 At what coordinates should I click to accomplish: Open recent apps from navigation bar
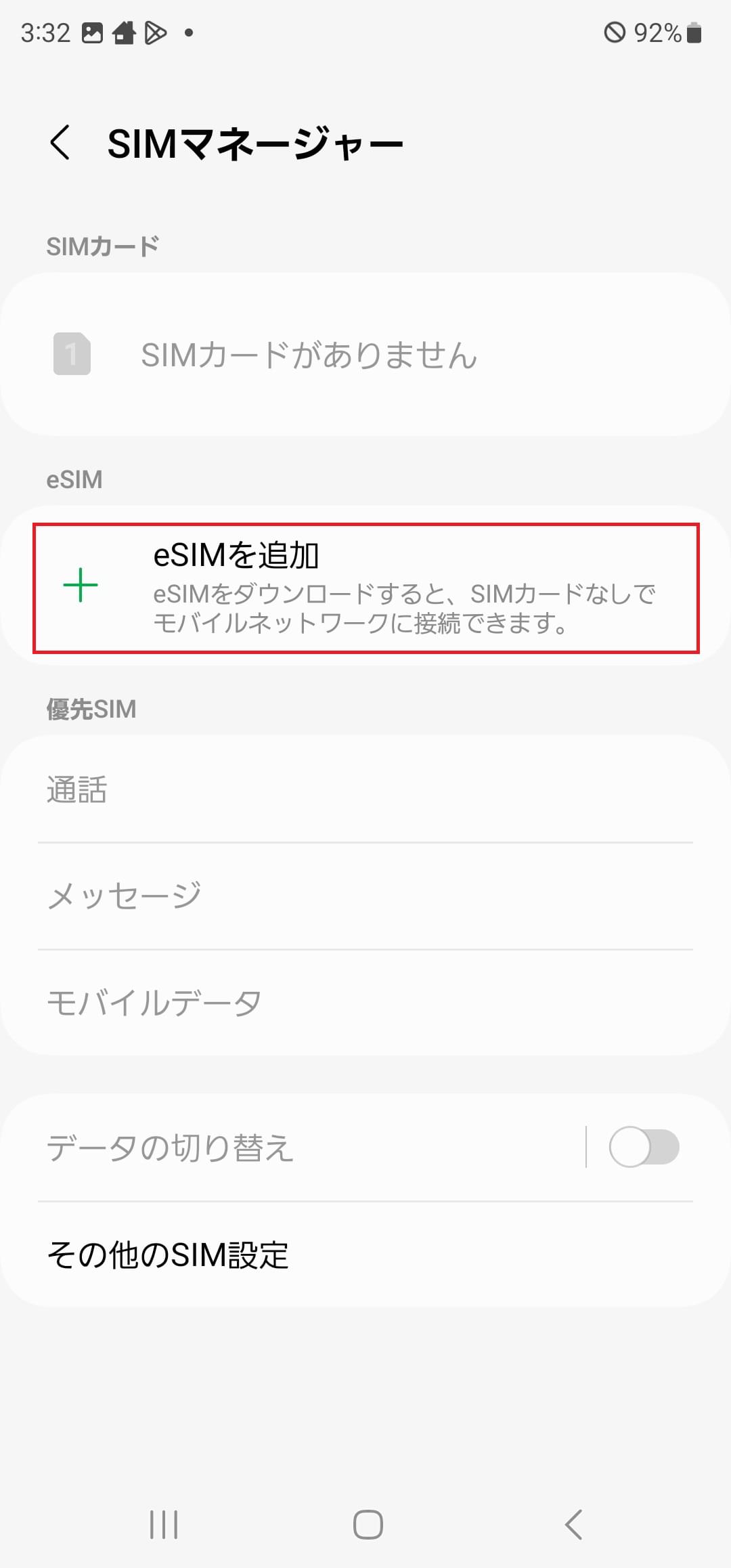(163, 1525)
